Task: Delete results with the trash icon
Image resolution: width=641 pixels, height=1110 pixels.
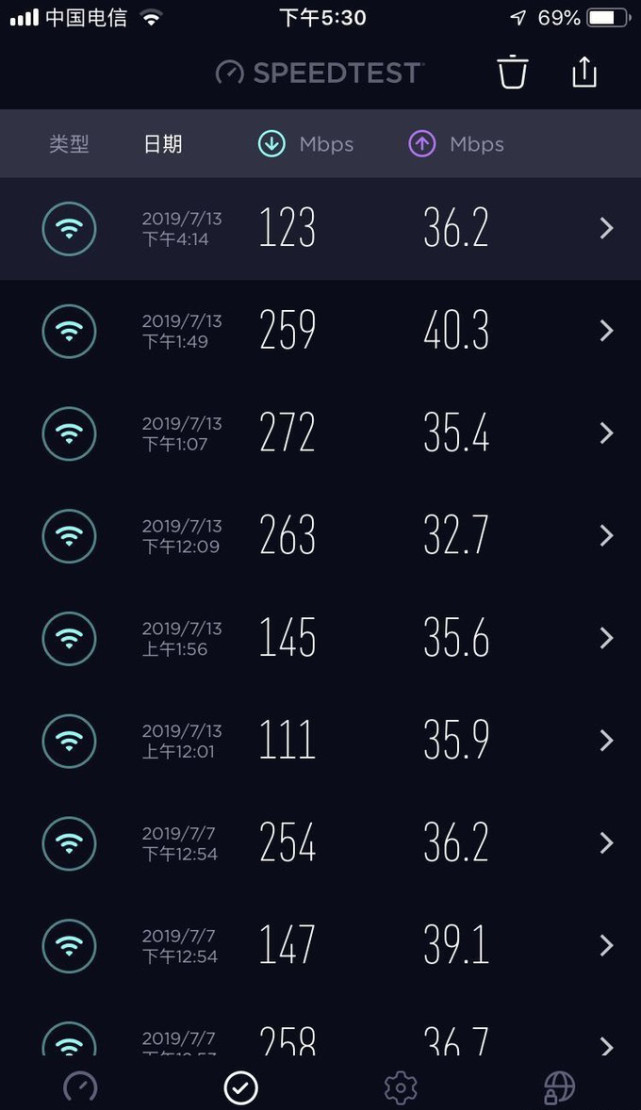Action: [512, 72]
